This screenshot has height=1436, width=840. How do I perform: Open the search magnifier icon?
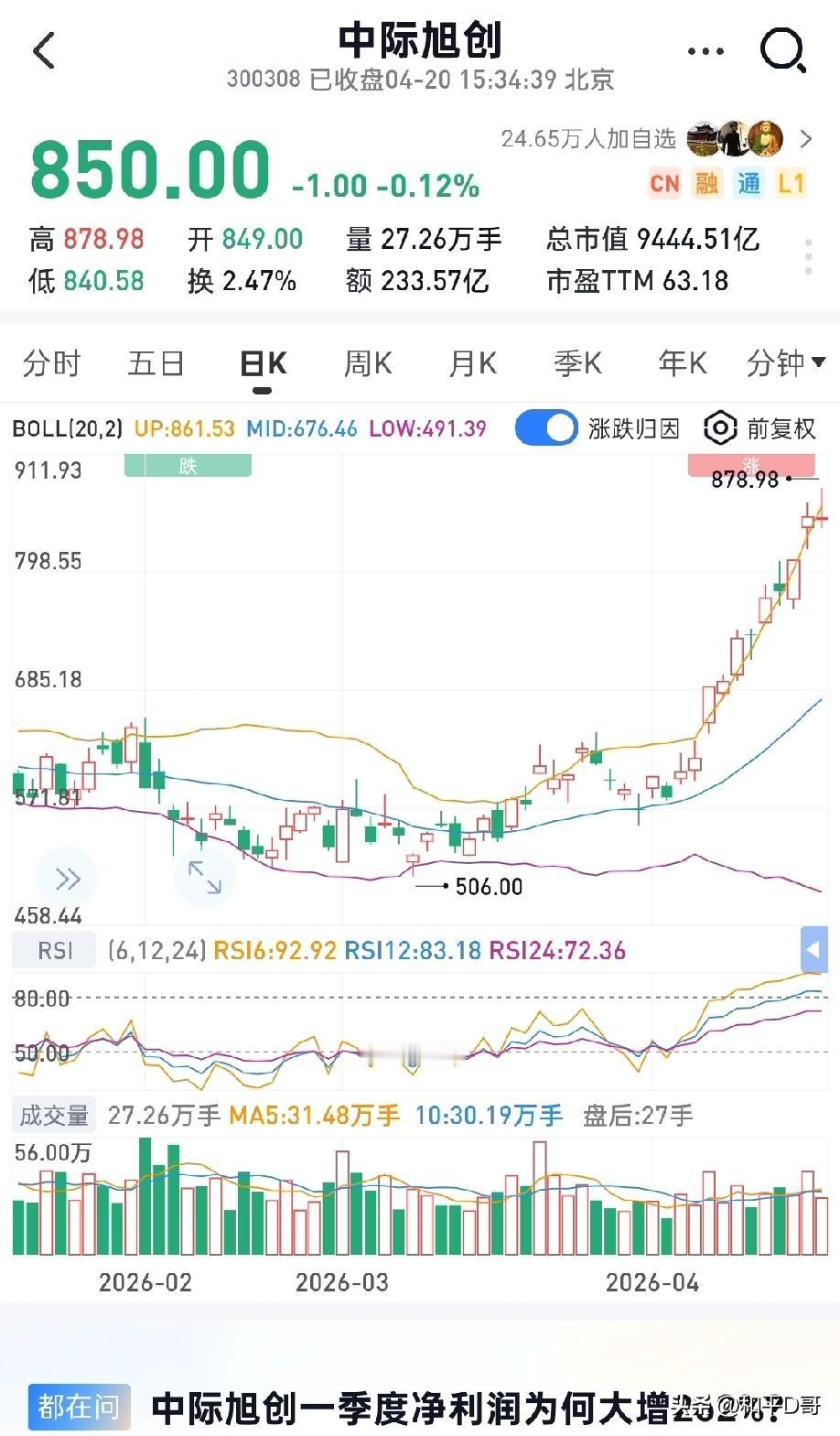pos(780,52)
